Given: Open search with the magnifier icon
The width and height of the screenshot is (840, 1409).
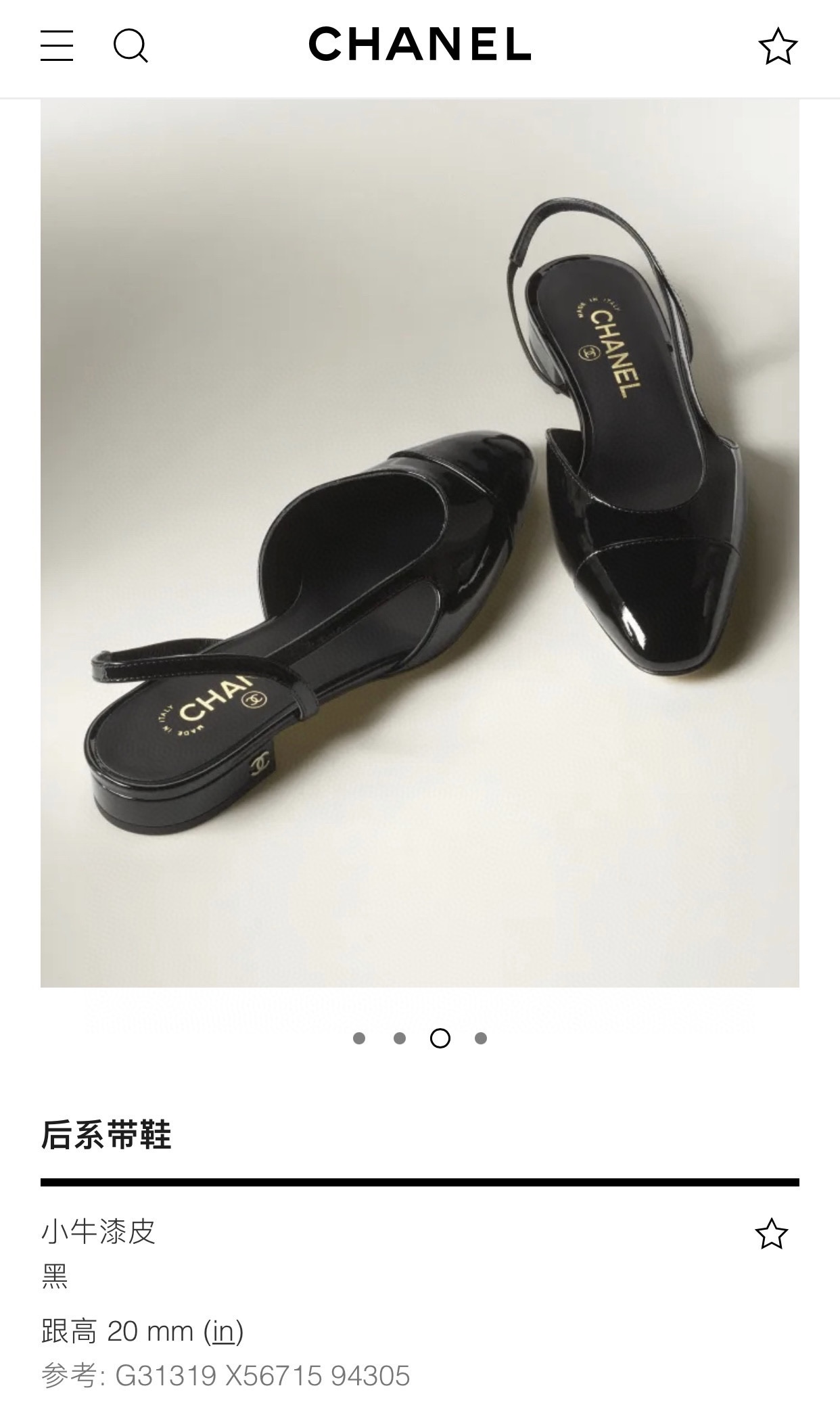Looking at the screenshot, I should coord(131,47).
